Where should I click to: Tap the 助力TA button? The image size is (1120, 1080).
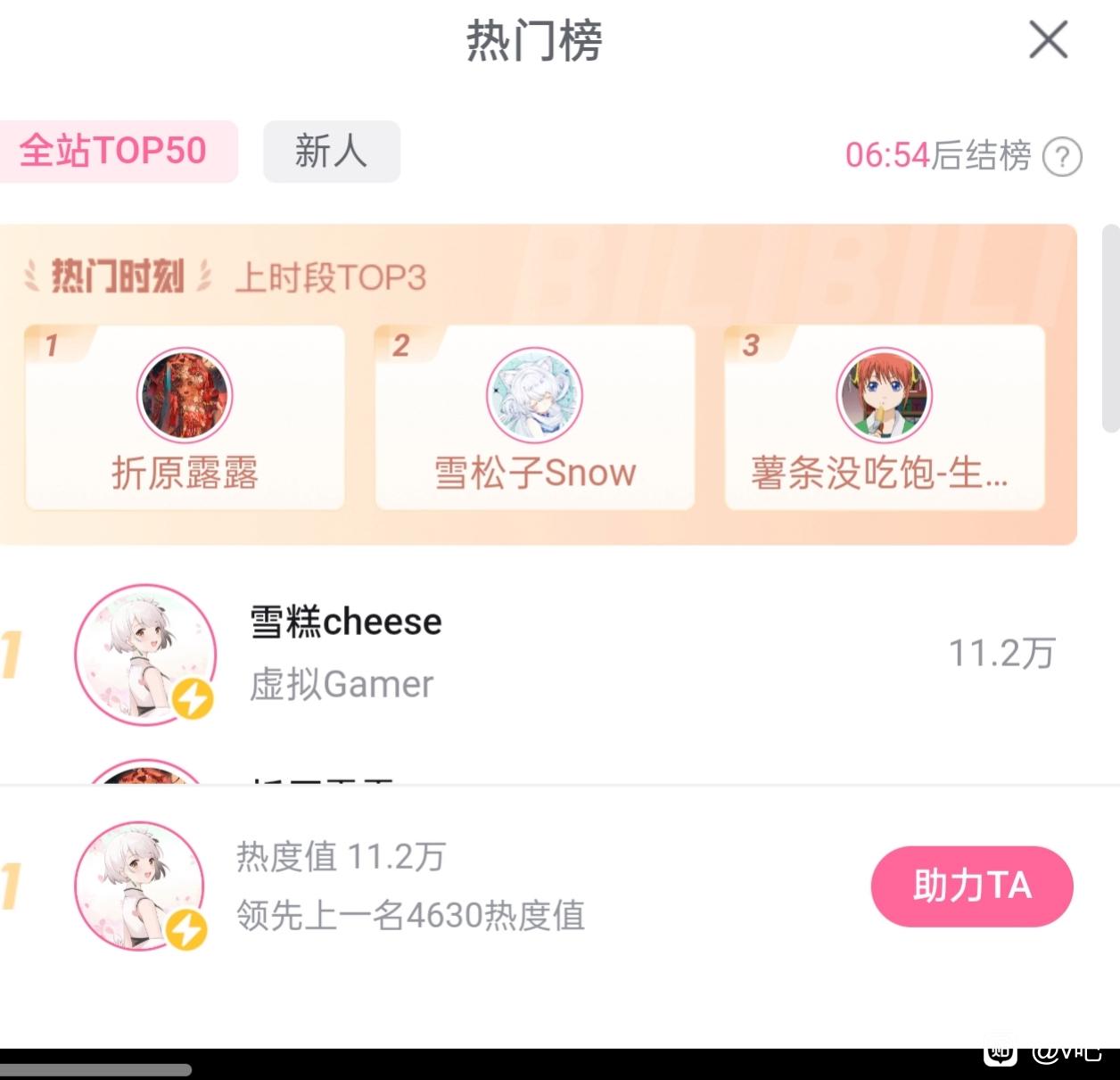(971, 886)
